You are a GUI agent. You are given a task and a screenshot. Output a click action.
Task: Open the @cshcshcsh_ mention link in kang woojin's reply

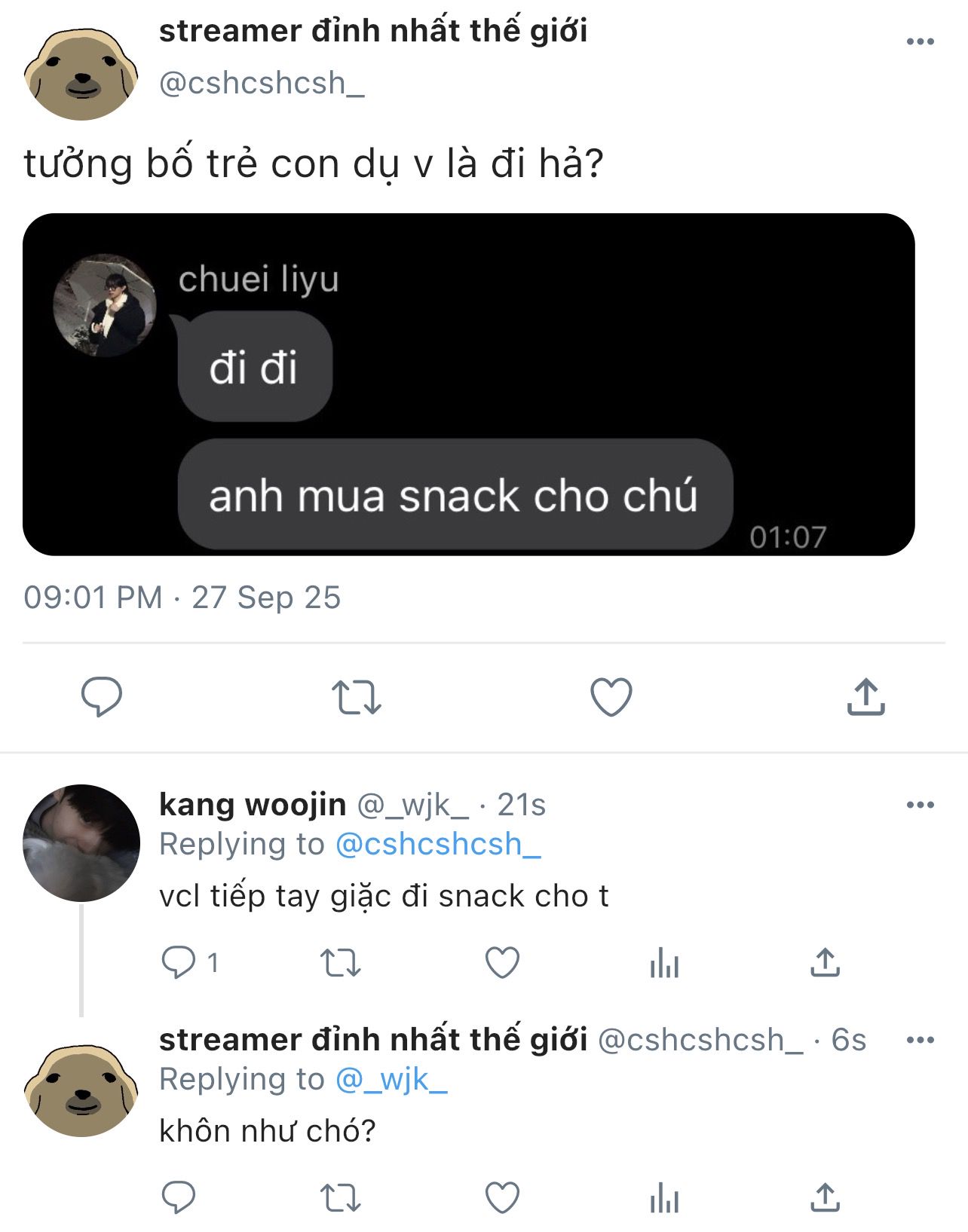click(437, 845)
